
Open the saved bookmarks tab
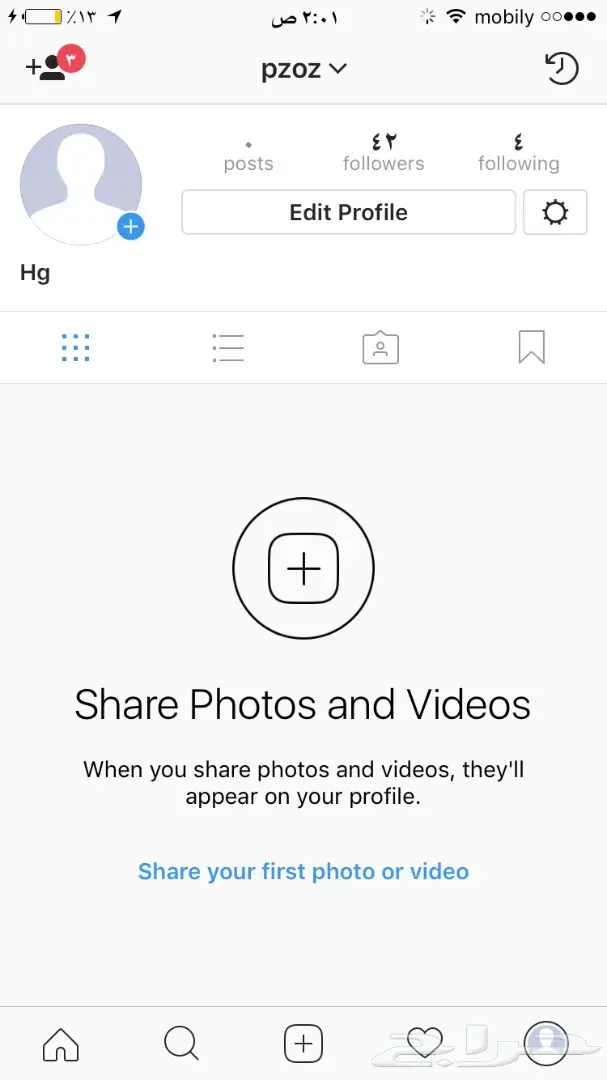coord(531,347)
